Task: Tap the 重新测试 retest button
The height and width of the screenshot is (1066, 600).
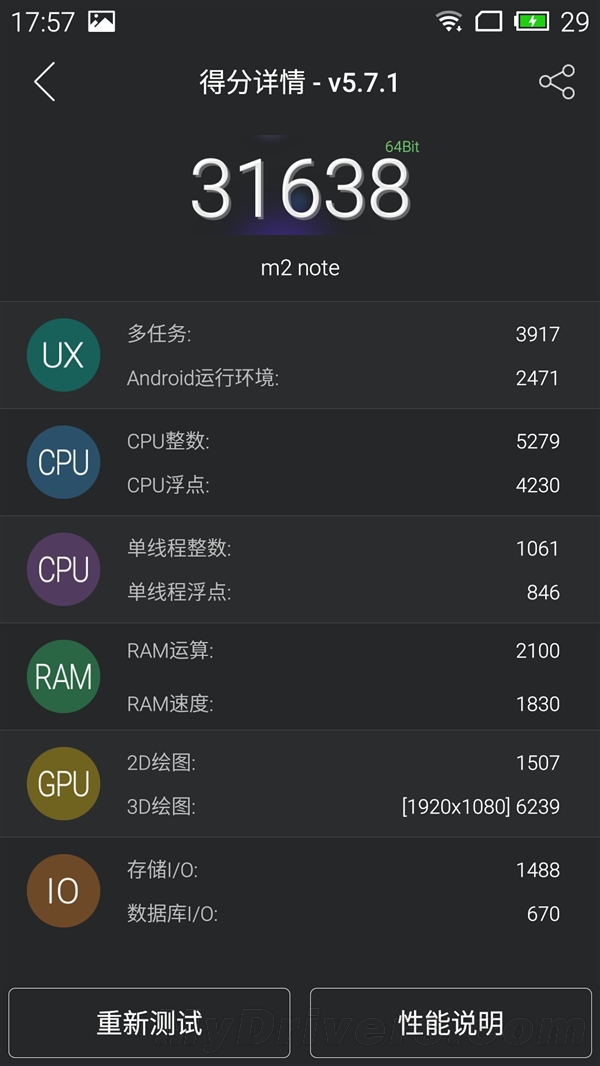Action: pos(149,1023)
